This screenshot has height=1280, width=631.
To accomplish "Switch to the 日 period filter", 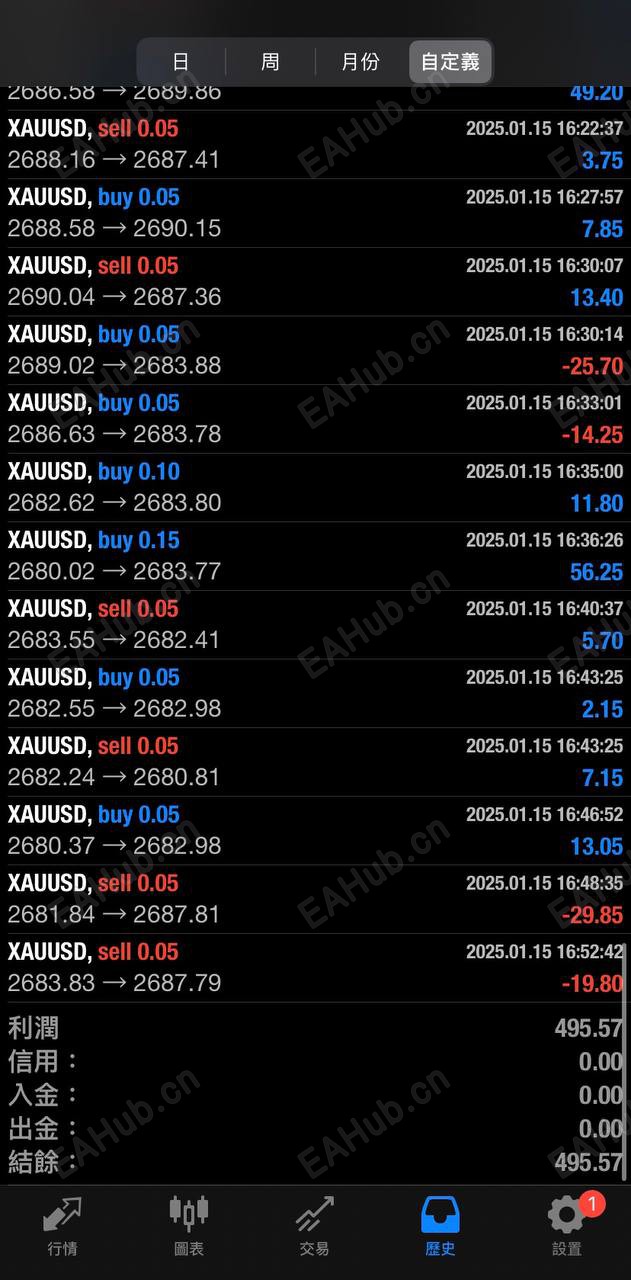I will pos(181,62).
